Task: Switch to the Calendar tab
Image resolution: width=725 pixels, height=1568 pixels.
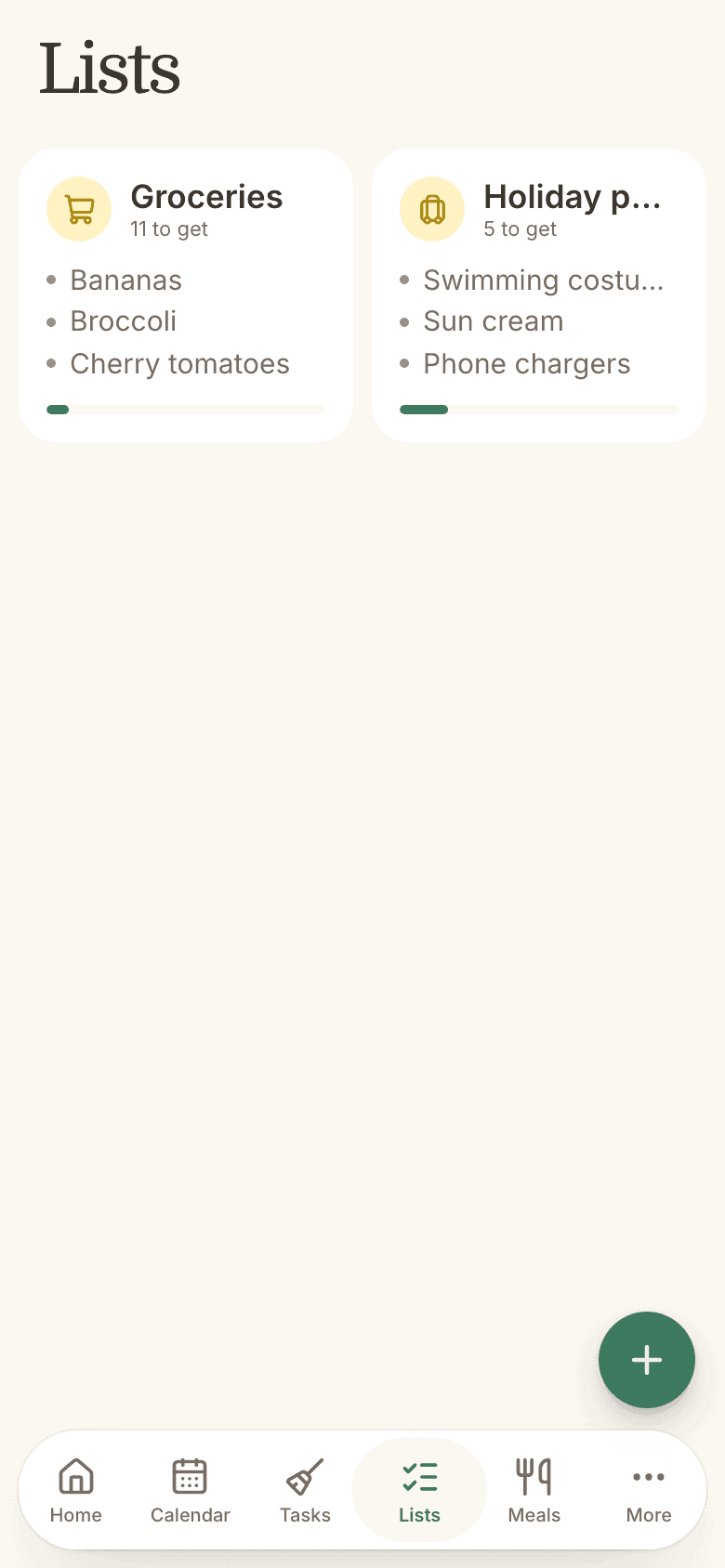Action: click(191, 1490)
